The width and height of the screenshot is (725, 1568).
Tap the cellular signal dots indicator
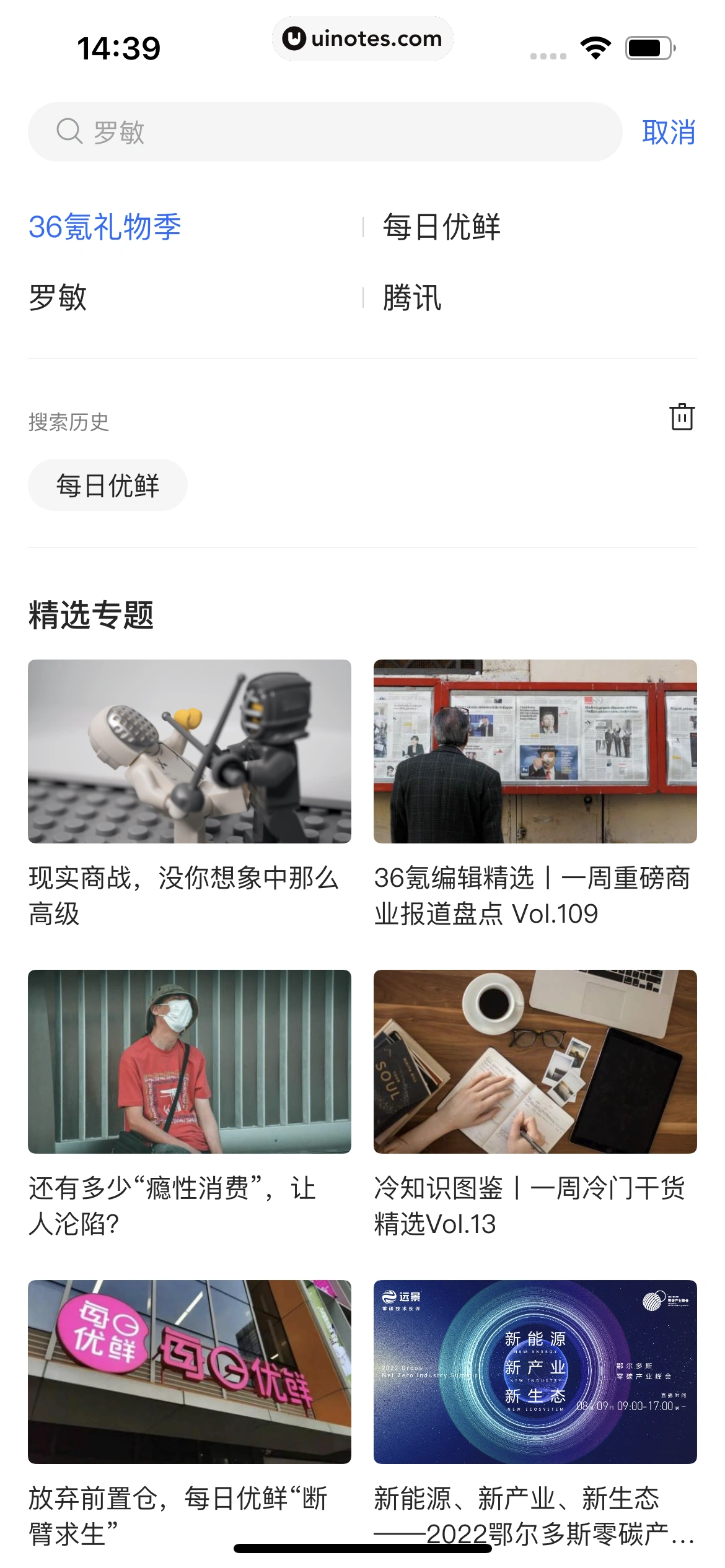[548, 54]
